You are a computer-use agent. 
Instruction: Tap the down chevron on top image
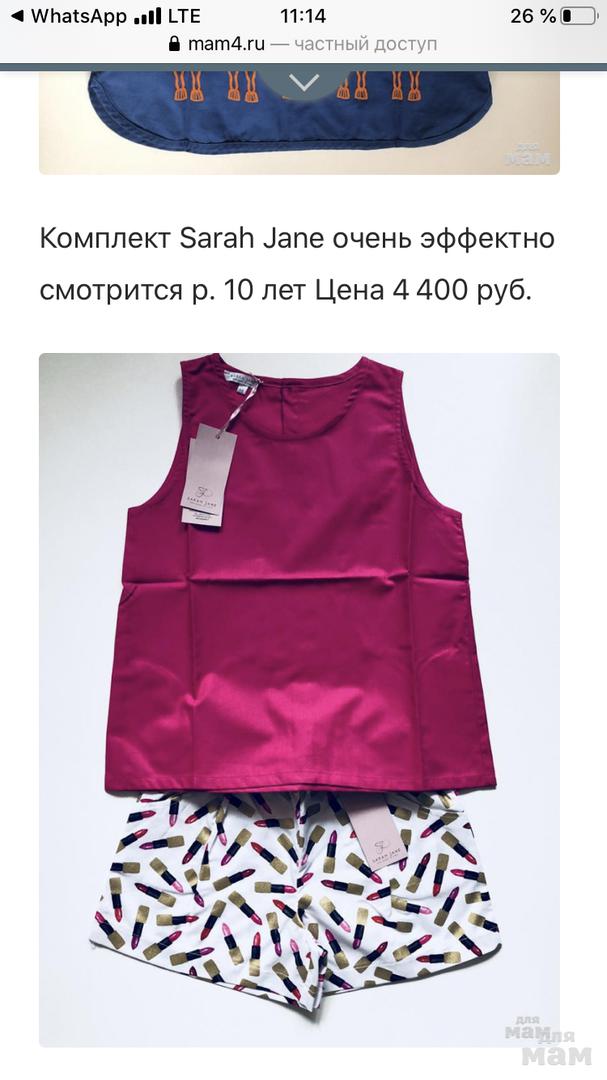[x=303, y=82]
